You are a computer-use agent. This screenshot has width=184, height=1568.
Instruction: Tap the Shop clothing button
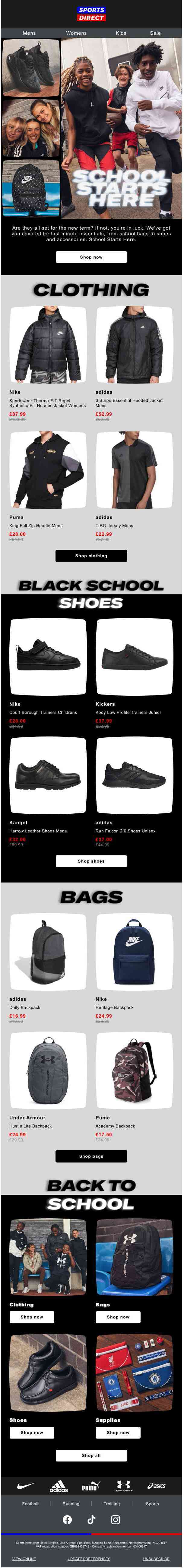coord(91,556)
